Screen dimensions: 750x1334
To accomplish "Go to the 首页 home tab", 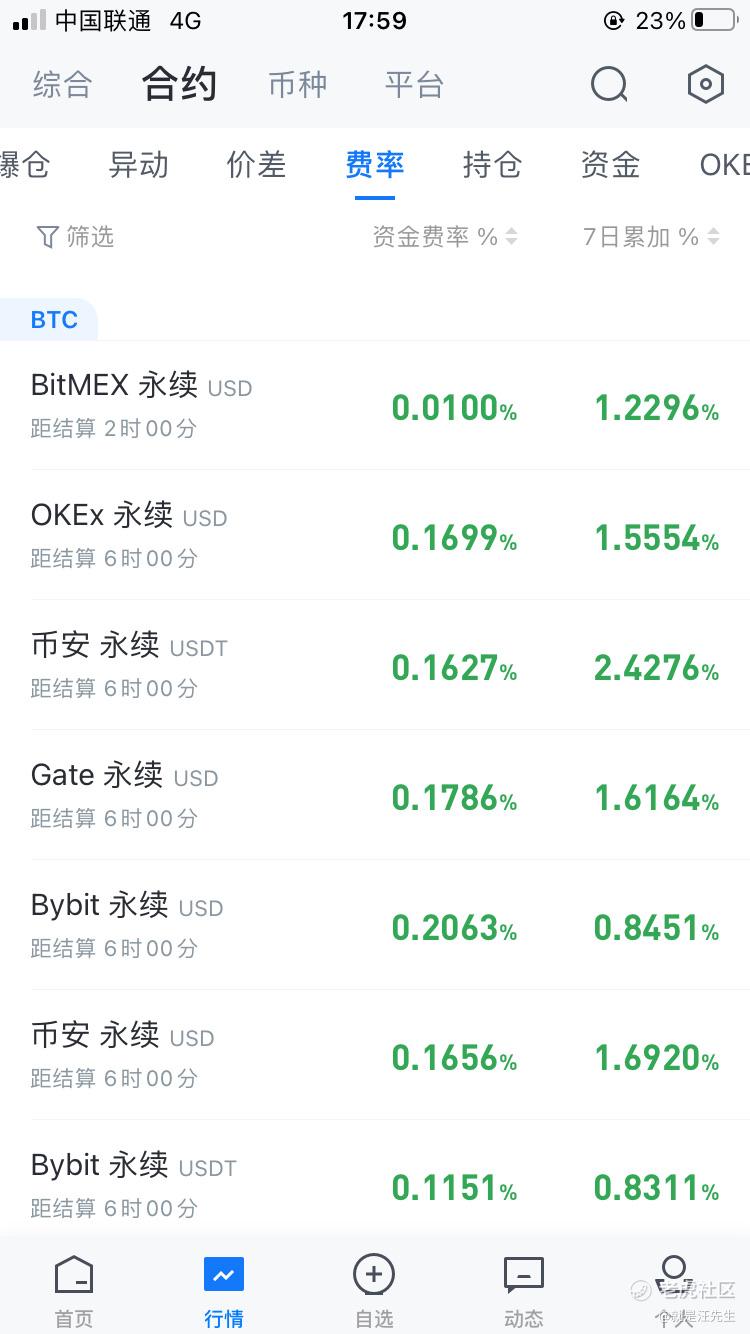I will (x=74, y=1292).
